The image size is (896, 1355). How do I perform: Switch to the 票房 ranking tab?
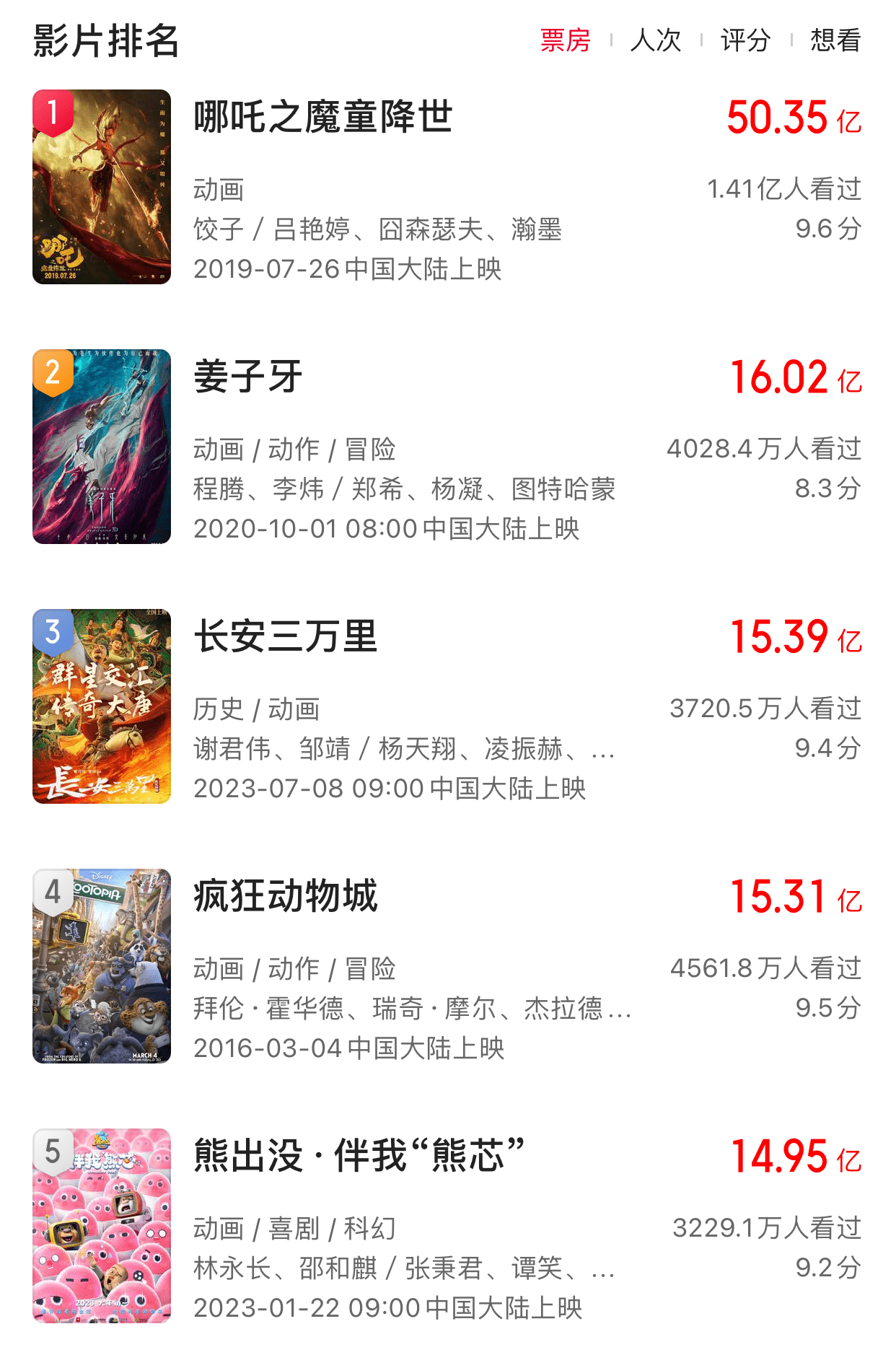[565, 40]
